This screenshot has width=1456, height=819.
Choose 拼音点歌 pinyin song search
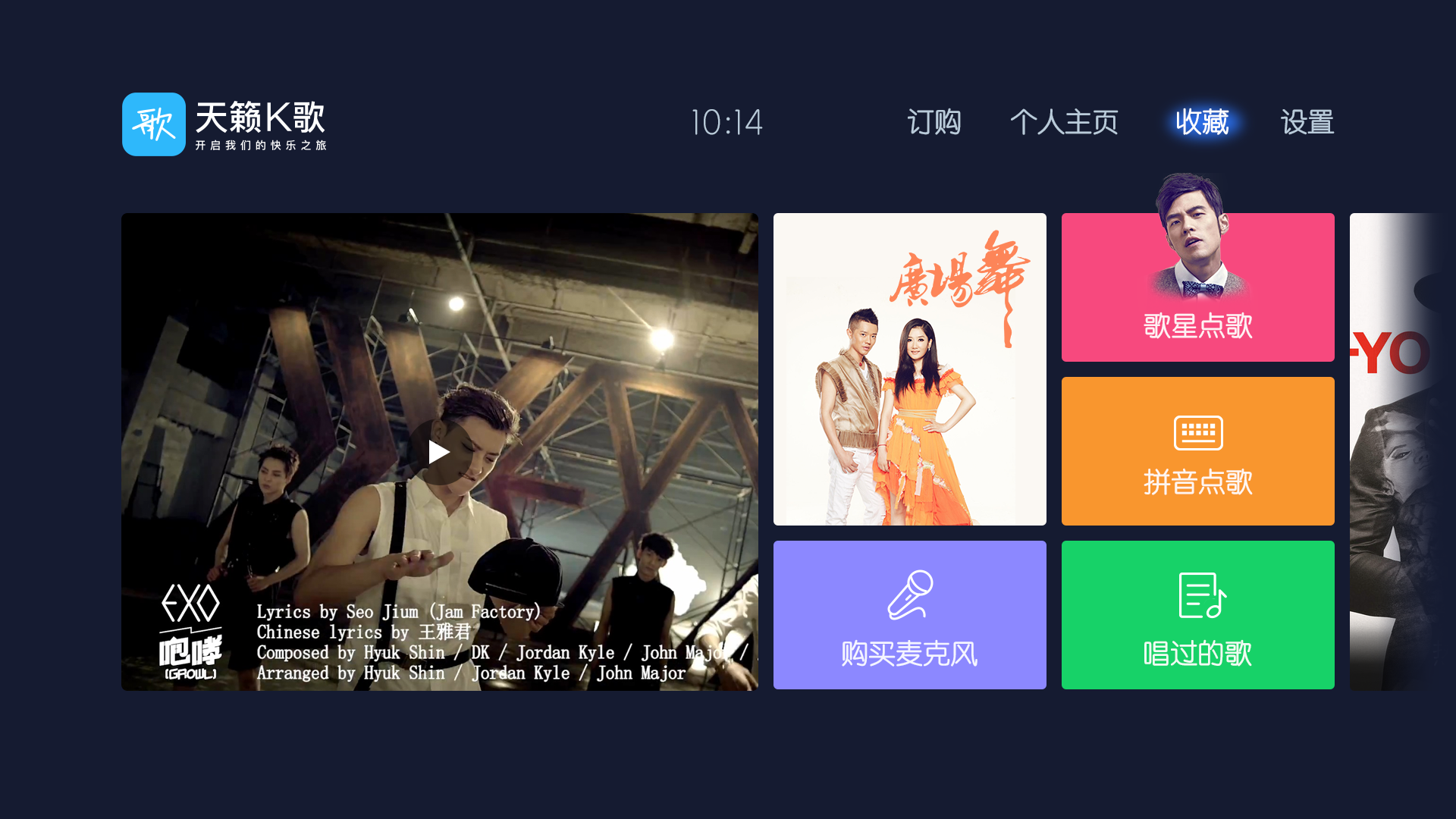click(x=1197, y=451)
